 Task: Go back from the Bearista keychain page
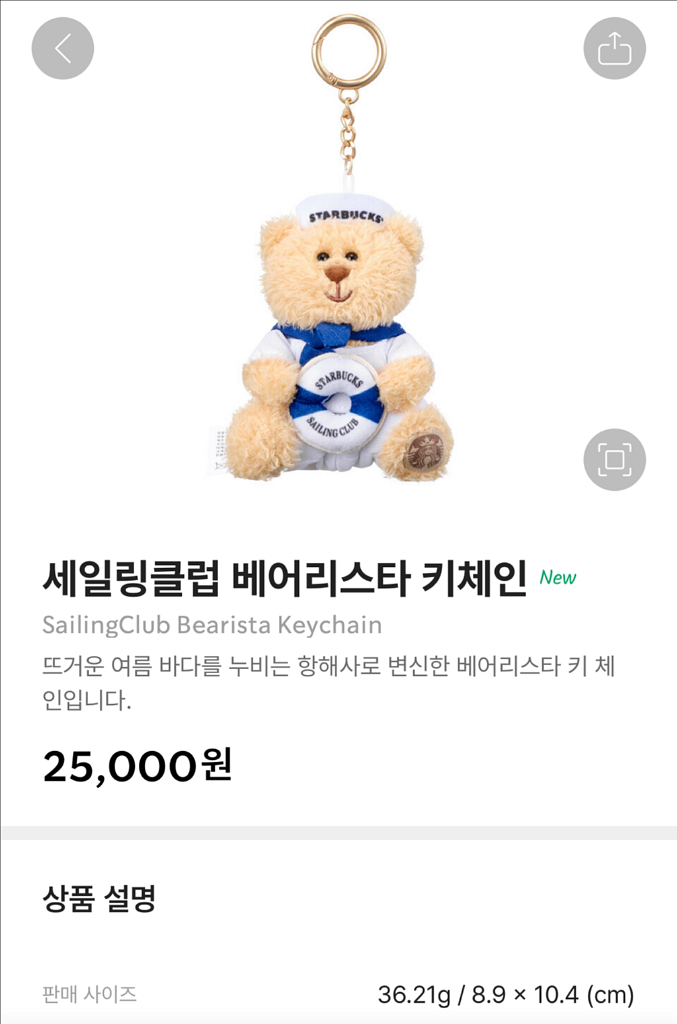(x=63, y=48)
